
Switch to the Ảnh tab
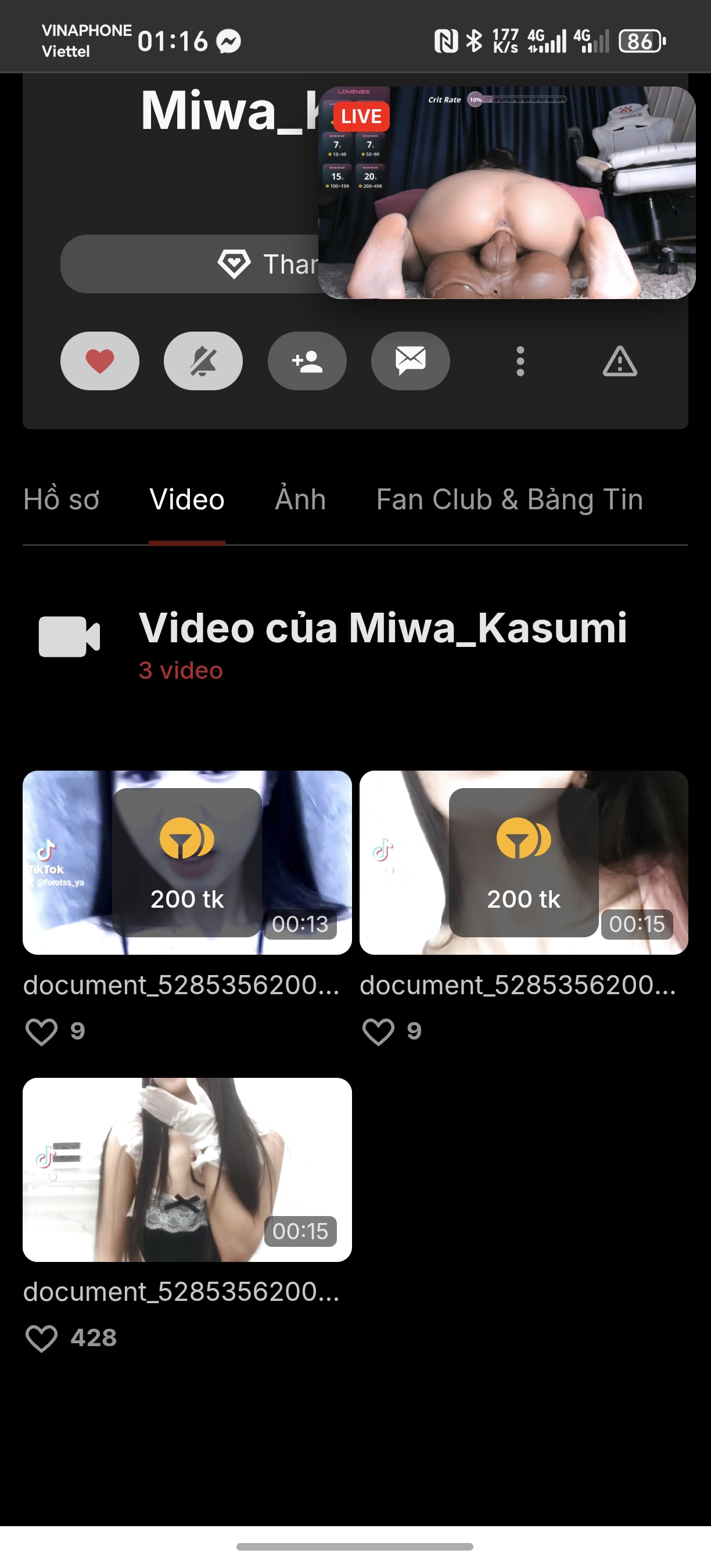[x=301, y=499]
